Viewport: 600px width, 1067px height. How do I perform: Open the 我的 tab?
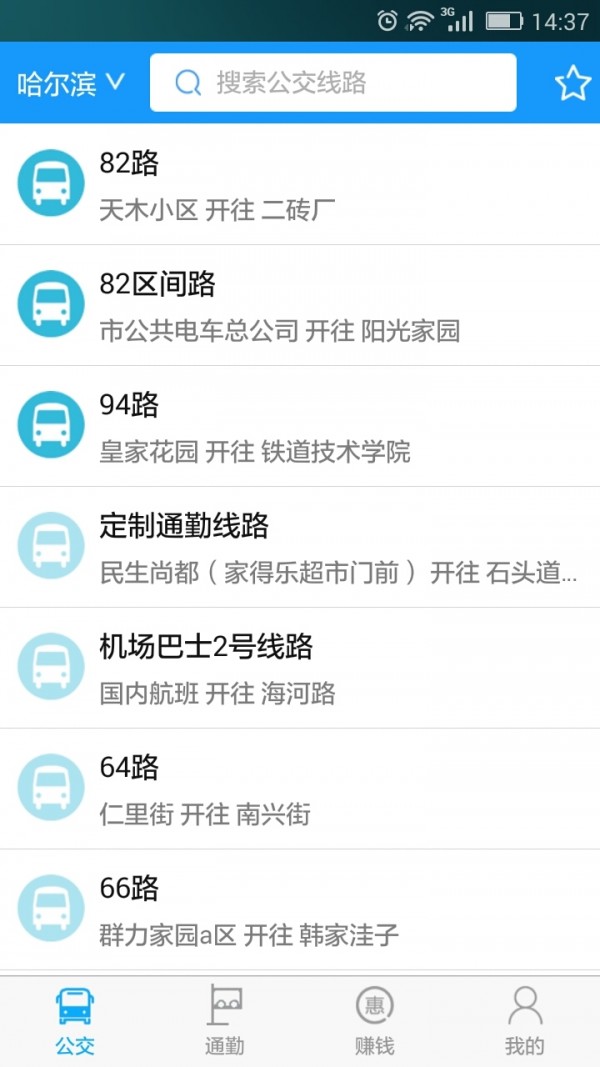click(x=525, y=1021)
